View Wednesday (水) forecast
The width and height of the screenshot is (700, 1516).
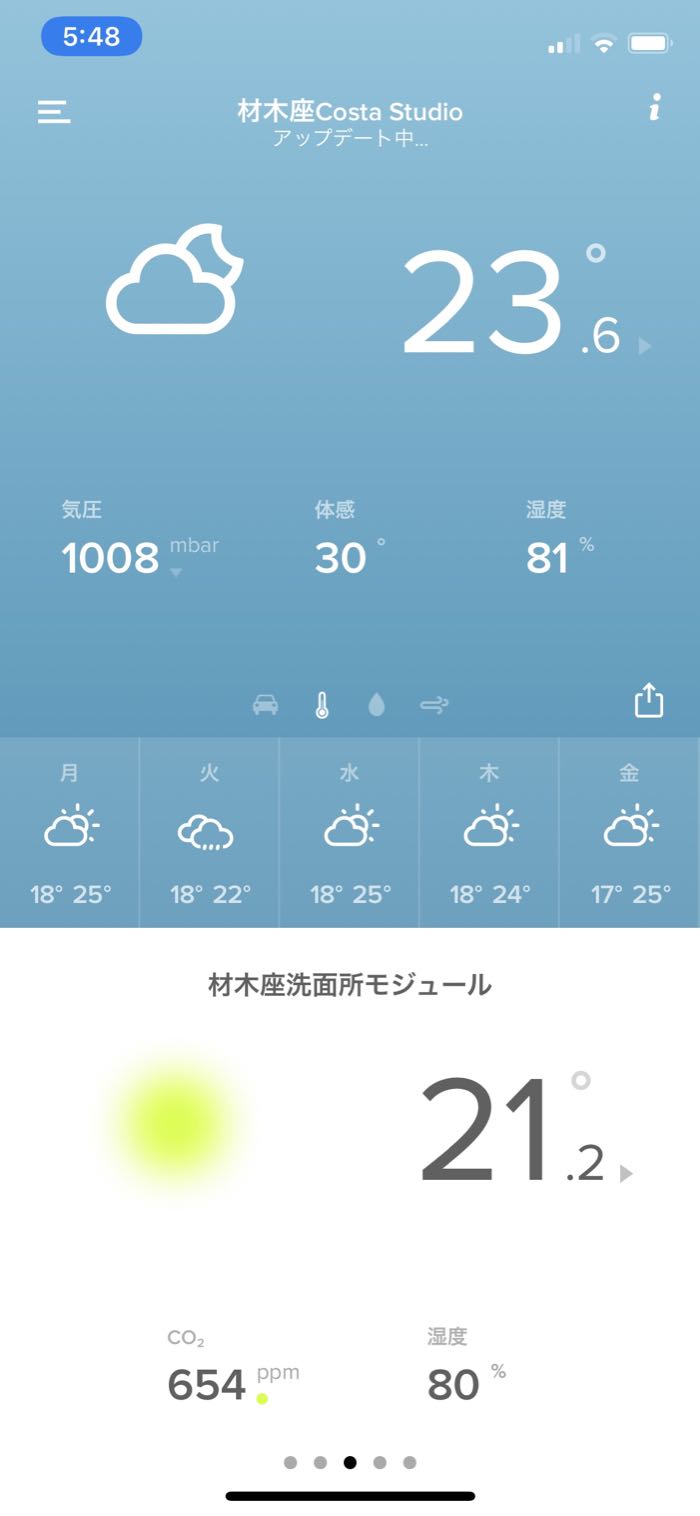click(349, 832)
